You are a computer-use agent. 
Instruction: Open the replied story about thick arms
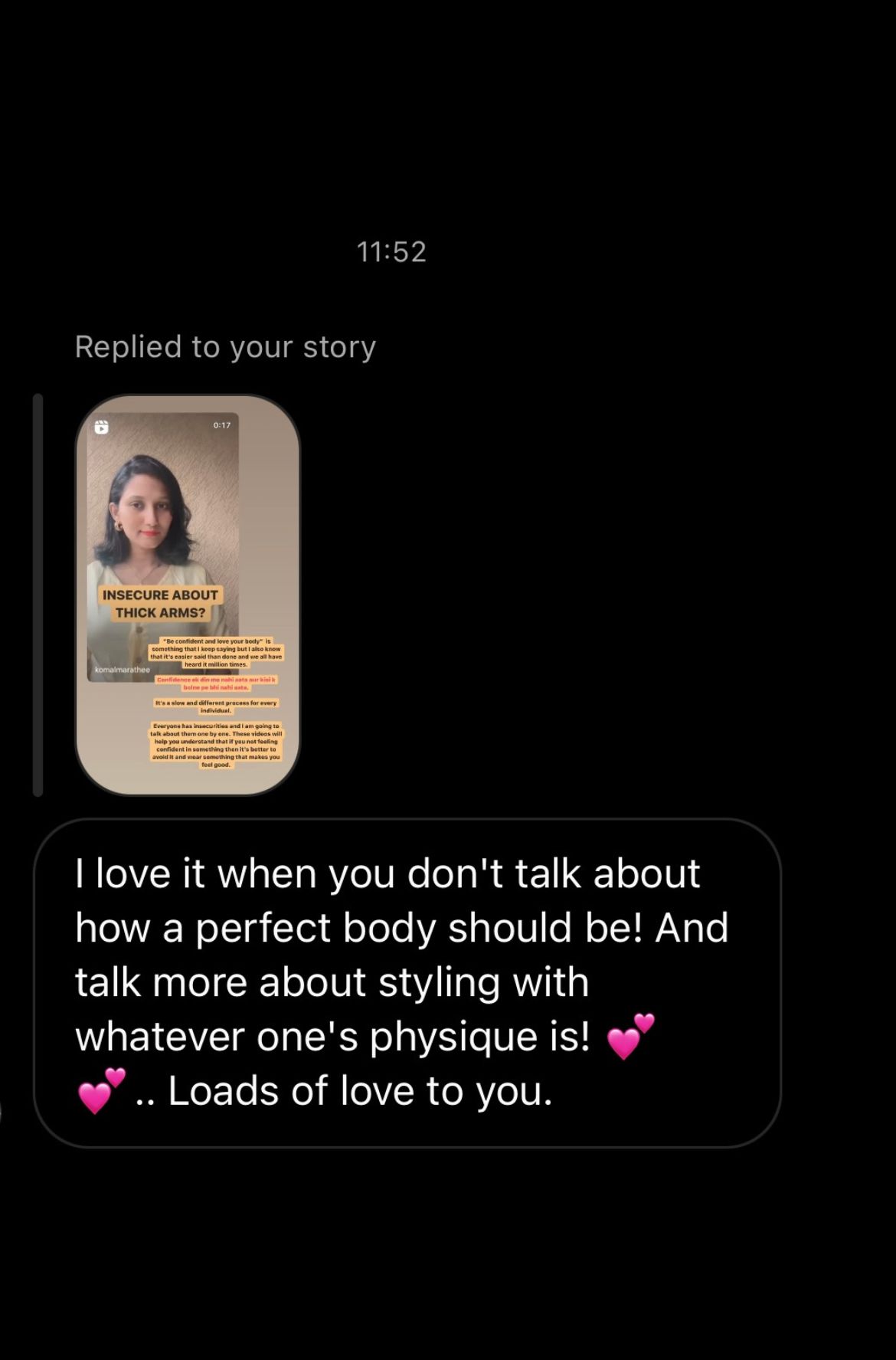pyautogui.click(x=188, y=595)
